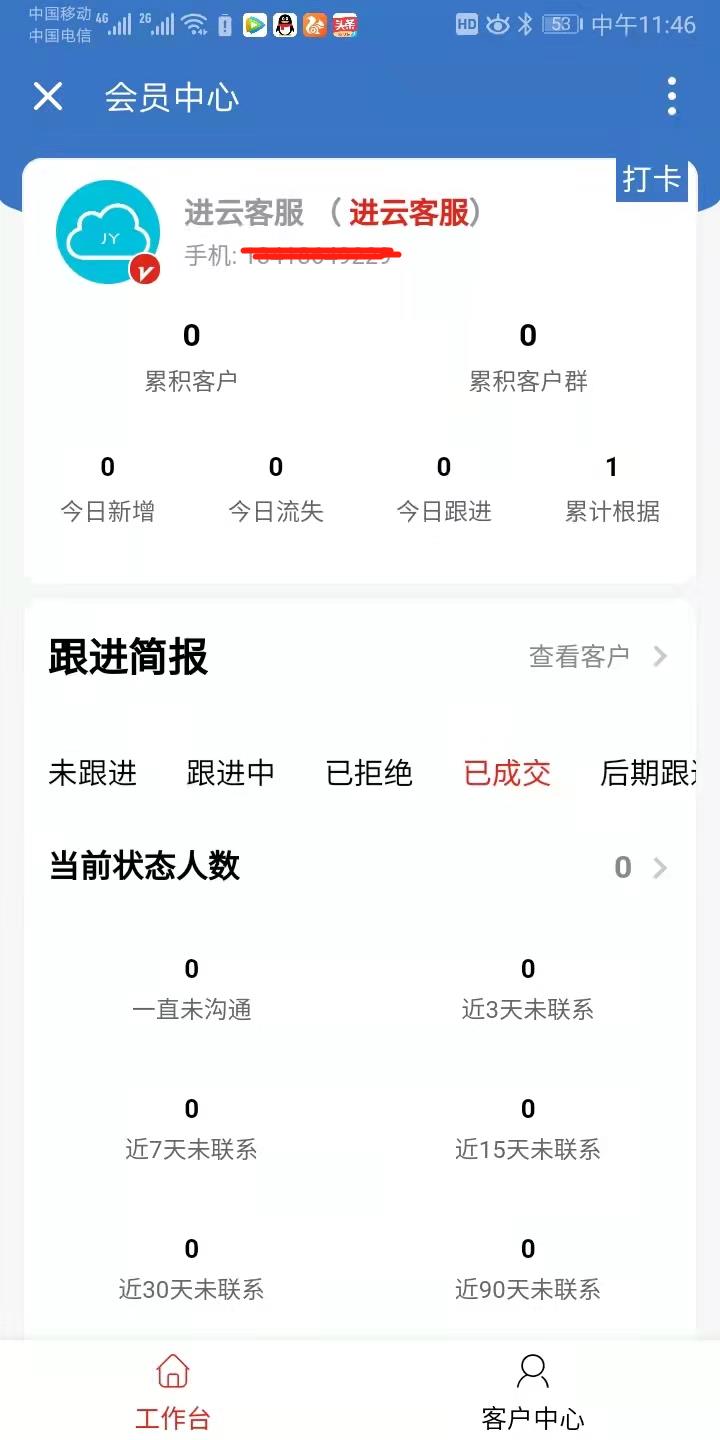This screenshot has width=720, height=1440.
Task: Open the three-dot overflow menu
Action: click(672, 97)
